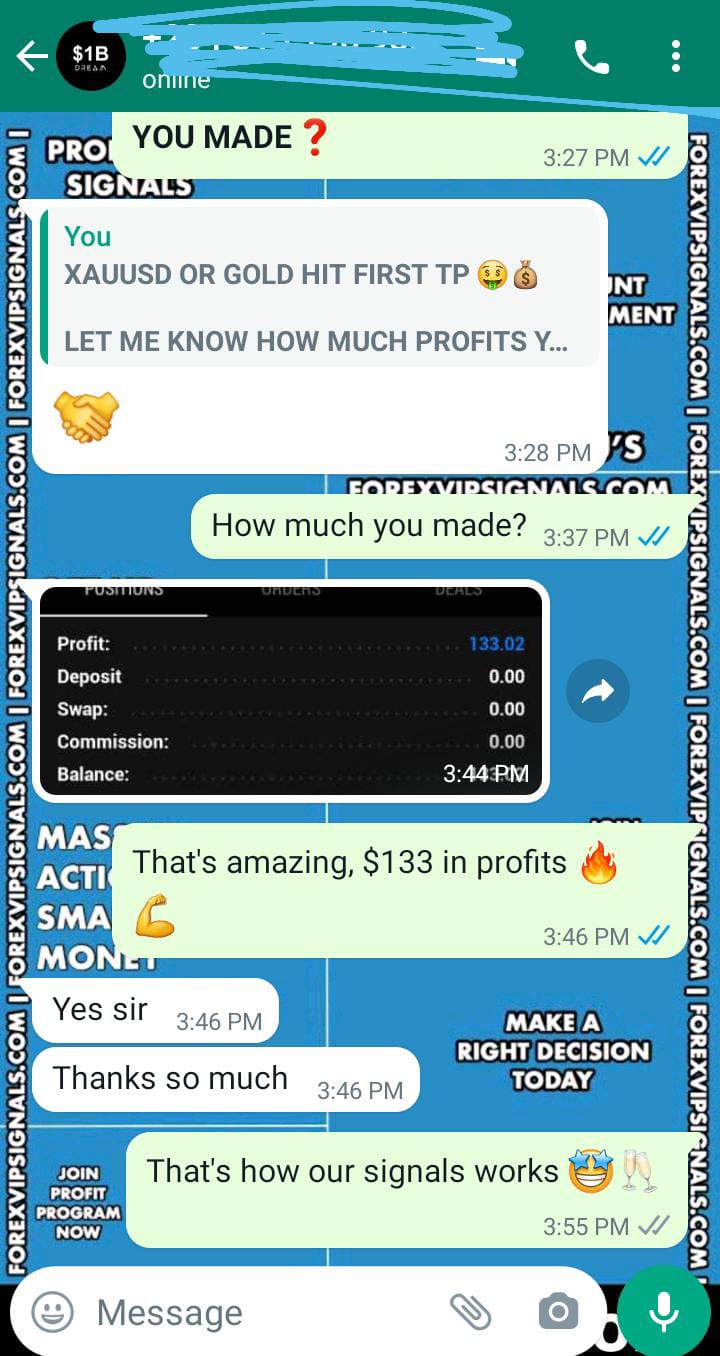
Task: Open the $1B Dream profile picture
Action: 90,57
